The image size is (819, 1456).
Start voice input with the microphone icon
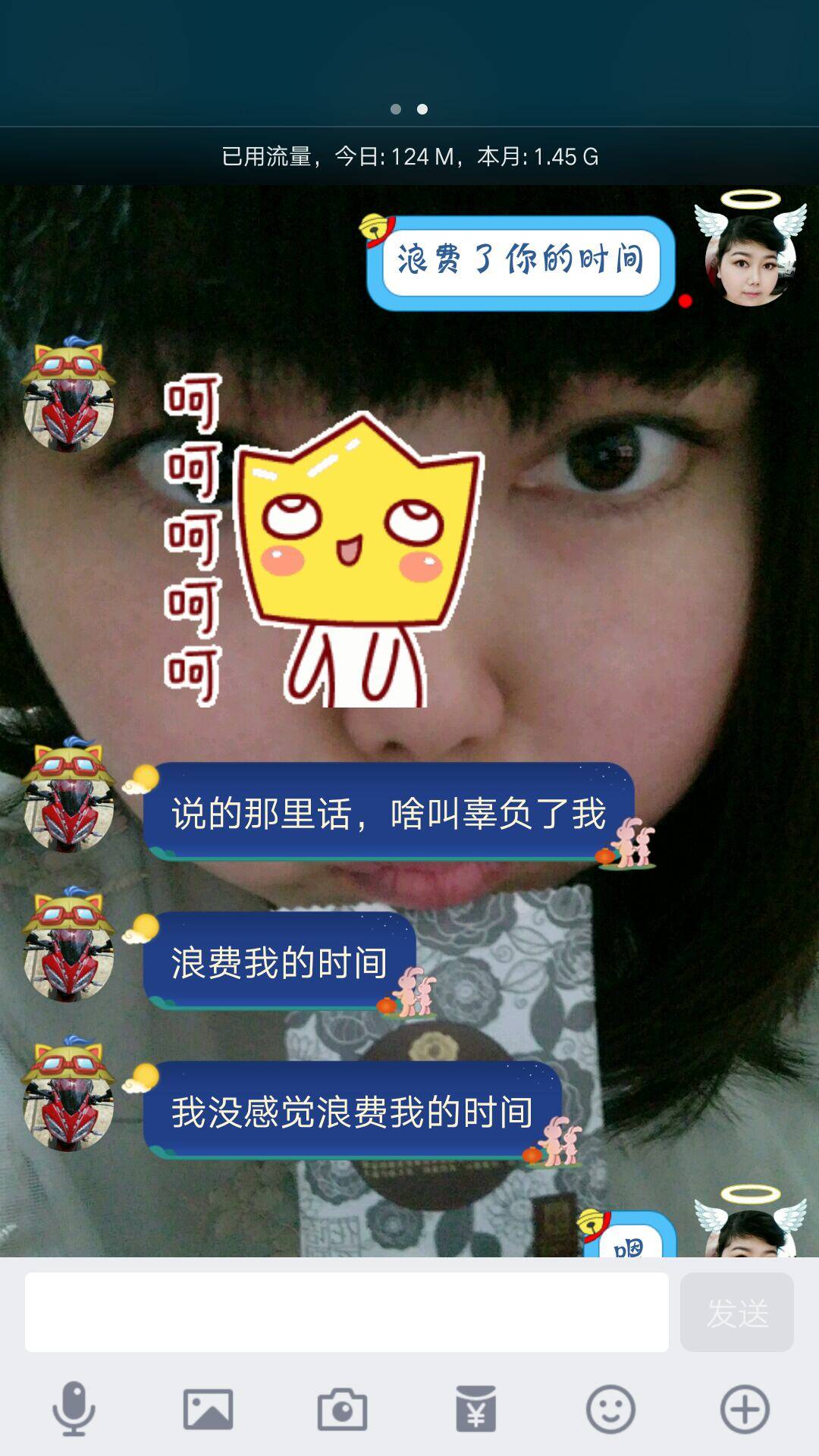click(74, 1409)
